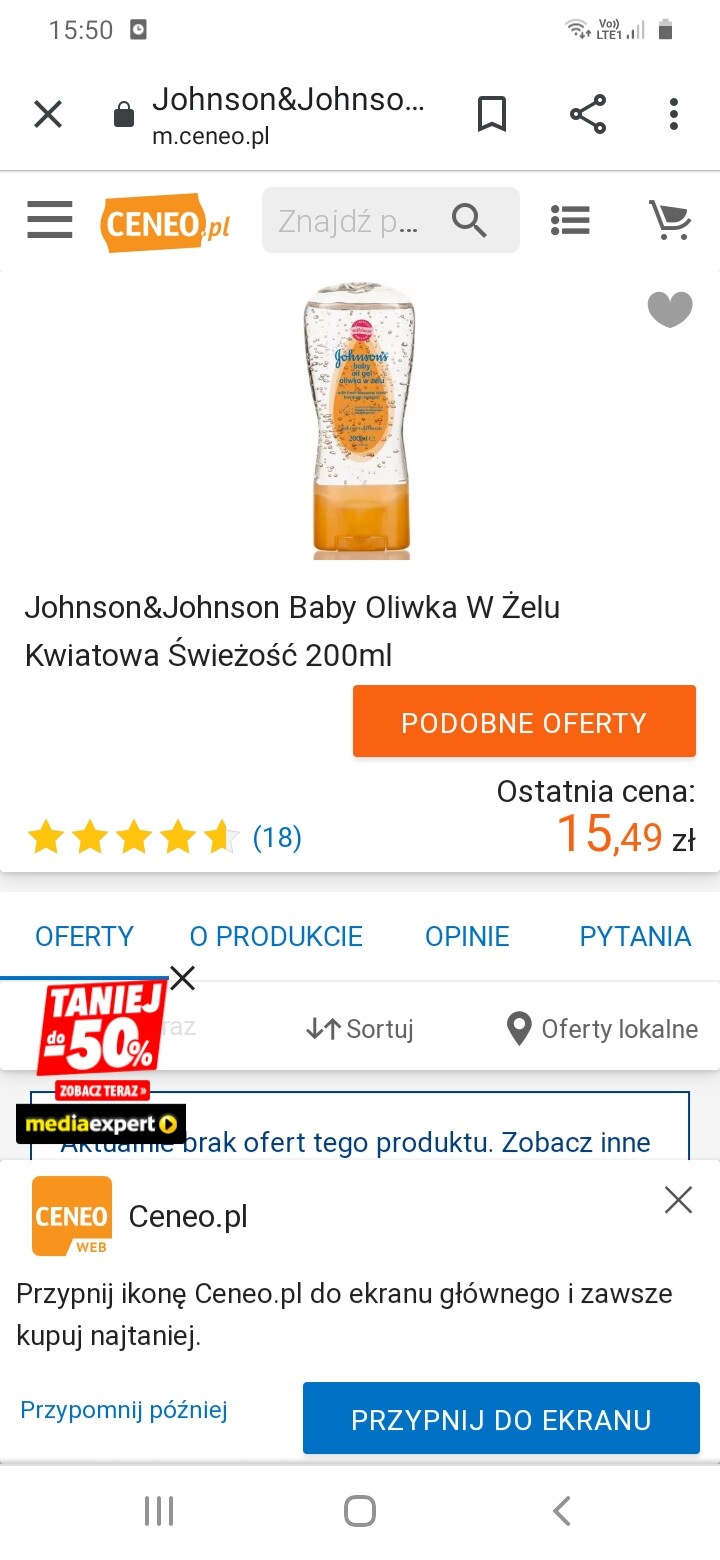The height and width of the screenshot is (1560, 720).
Task: Switch to the O Produkcie tab
Action: coord(276,936)
